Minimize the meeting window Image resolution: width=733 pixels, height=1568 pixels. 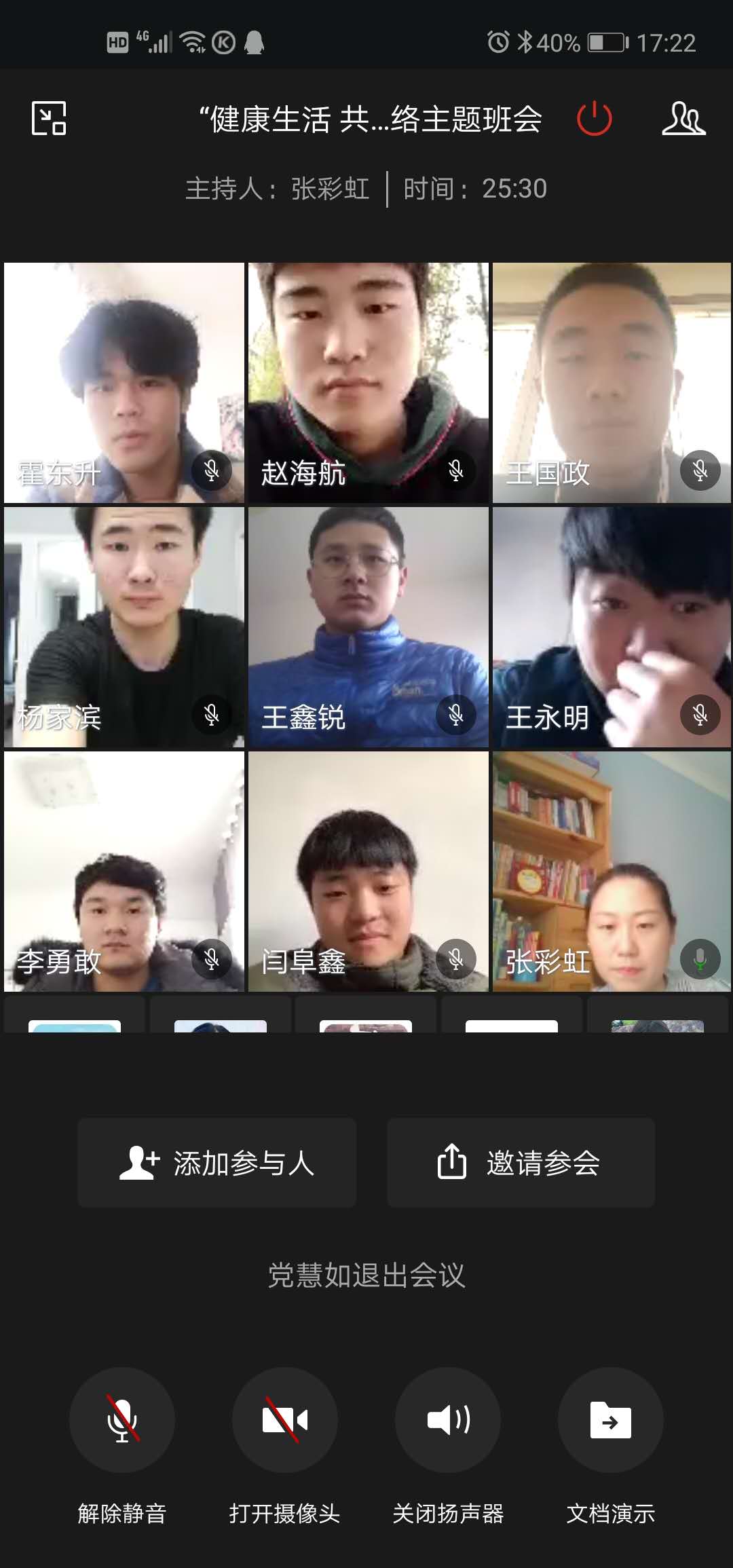(x=49, y=118)
